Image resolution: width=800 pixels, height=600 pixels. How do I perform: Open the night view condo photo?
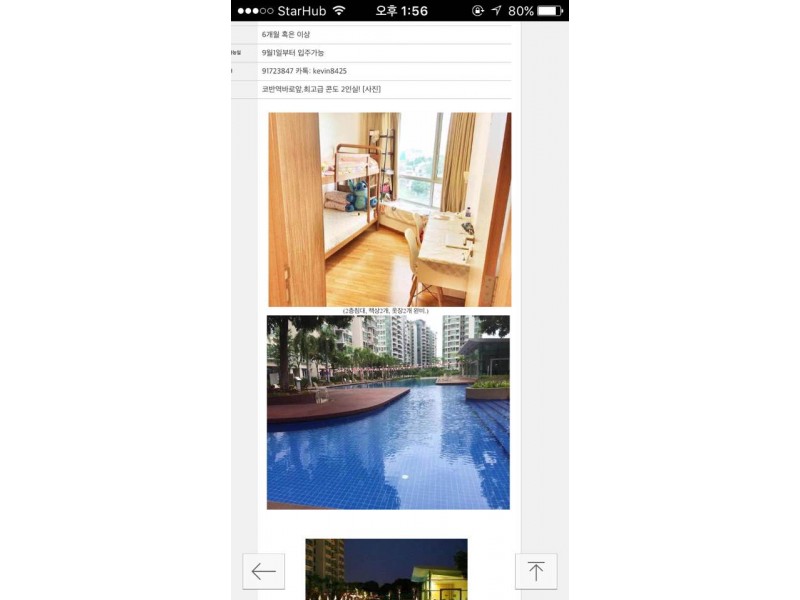386,569
